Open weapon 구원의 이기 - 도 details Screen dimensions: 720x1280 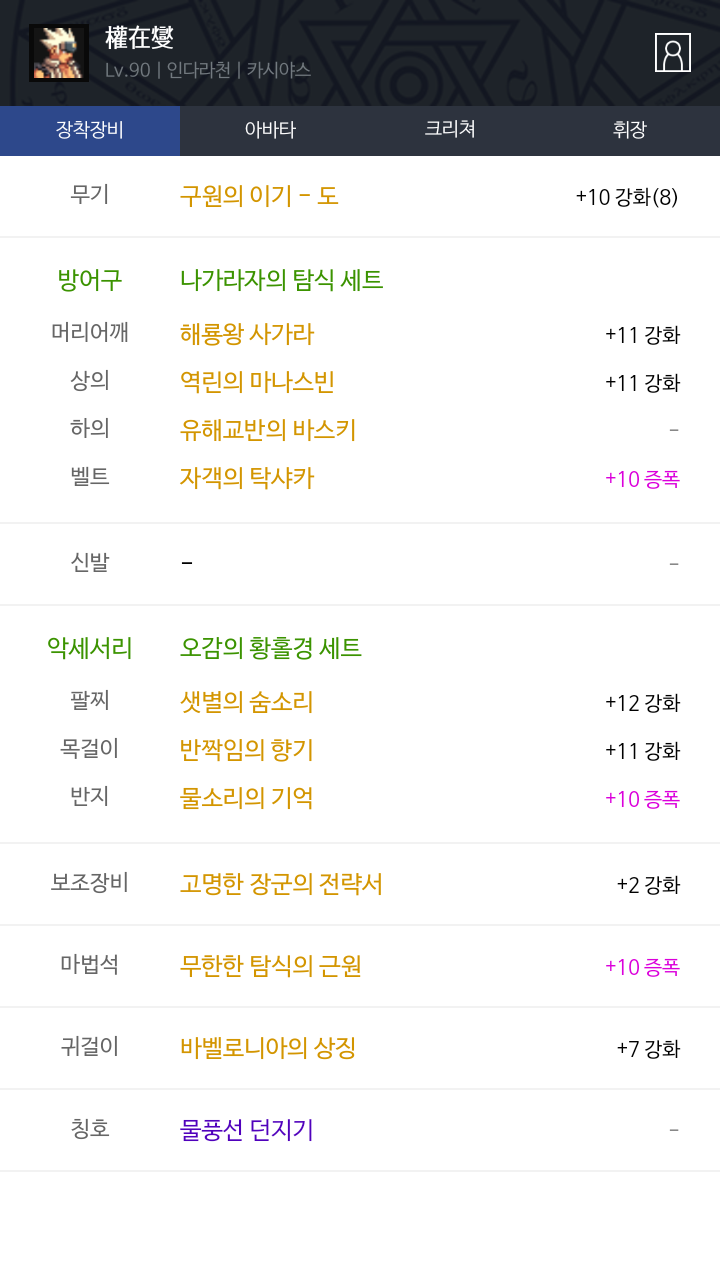point(259,196)
